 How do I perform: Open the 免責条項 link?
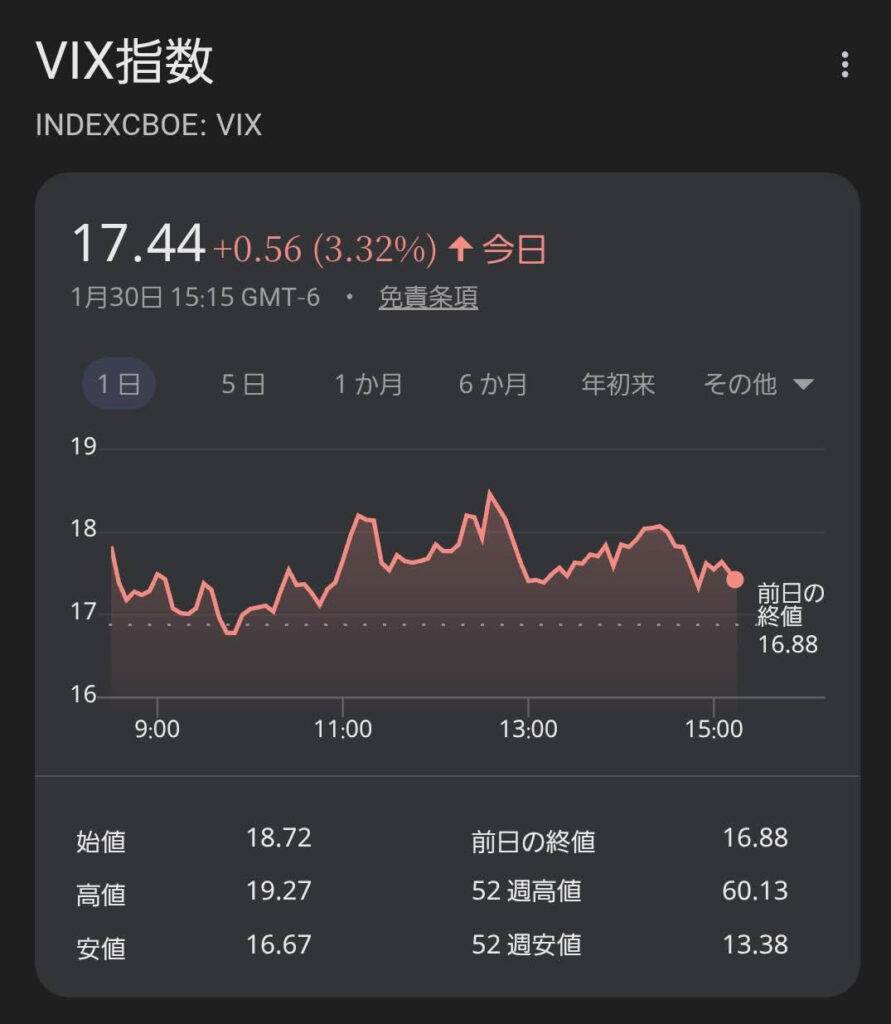tap(428, 298)
